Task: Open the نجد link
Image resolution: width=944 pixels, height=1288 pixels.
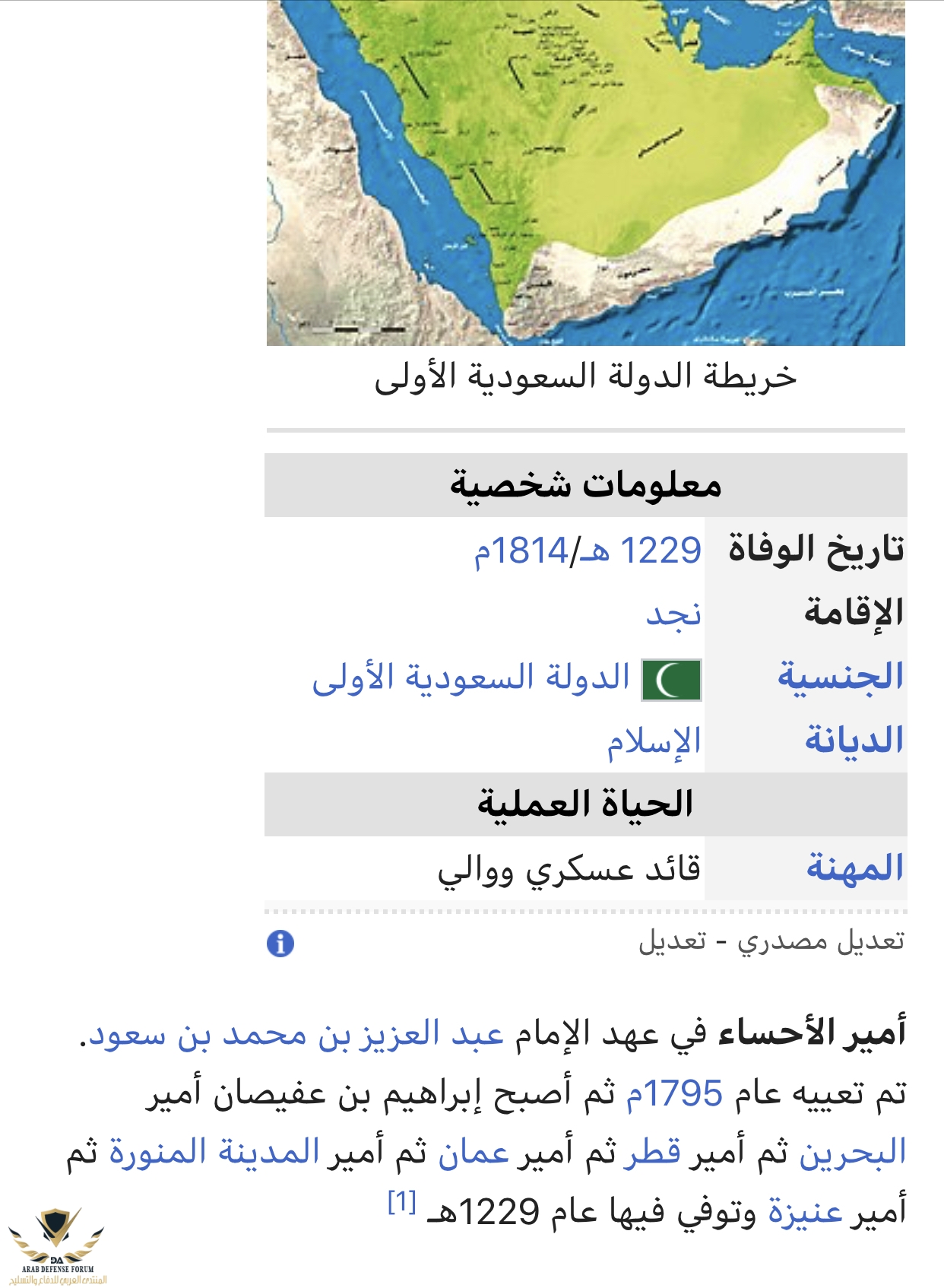Action: click(673, 614)
